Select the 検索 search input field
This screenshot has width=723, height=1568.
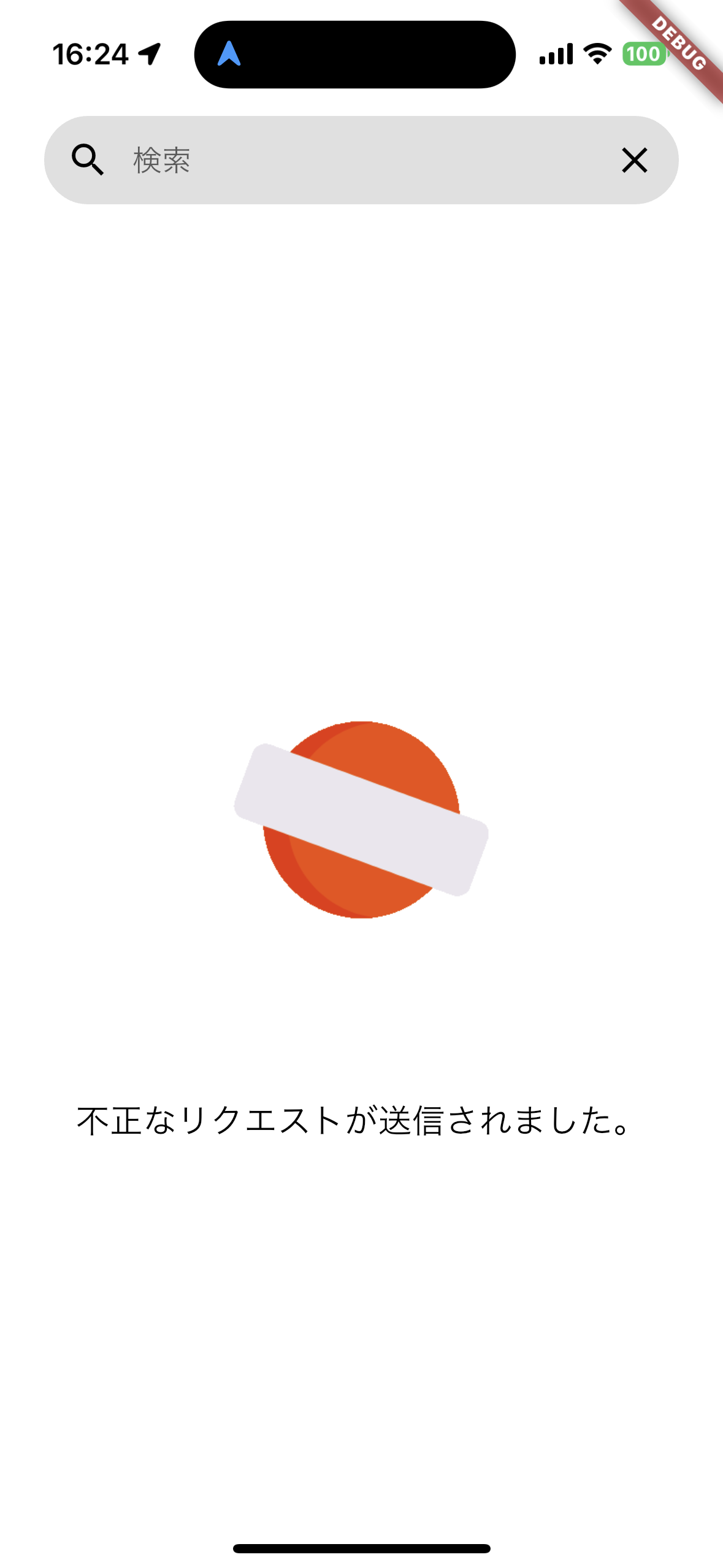pyautogui.click(x=245, y=161)
